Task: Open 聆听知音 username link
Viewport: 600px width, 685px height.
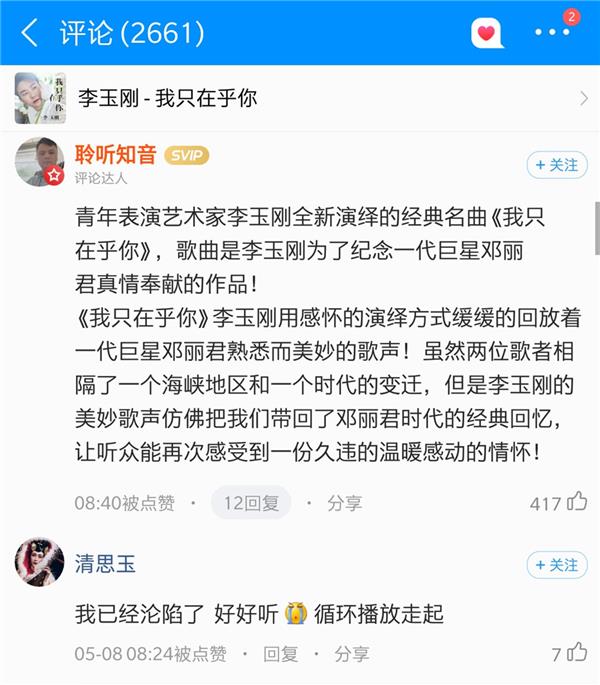Action: click(x=116, y=154)
